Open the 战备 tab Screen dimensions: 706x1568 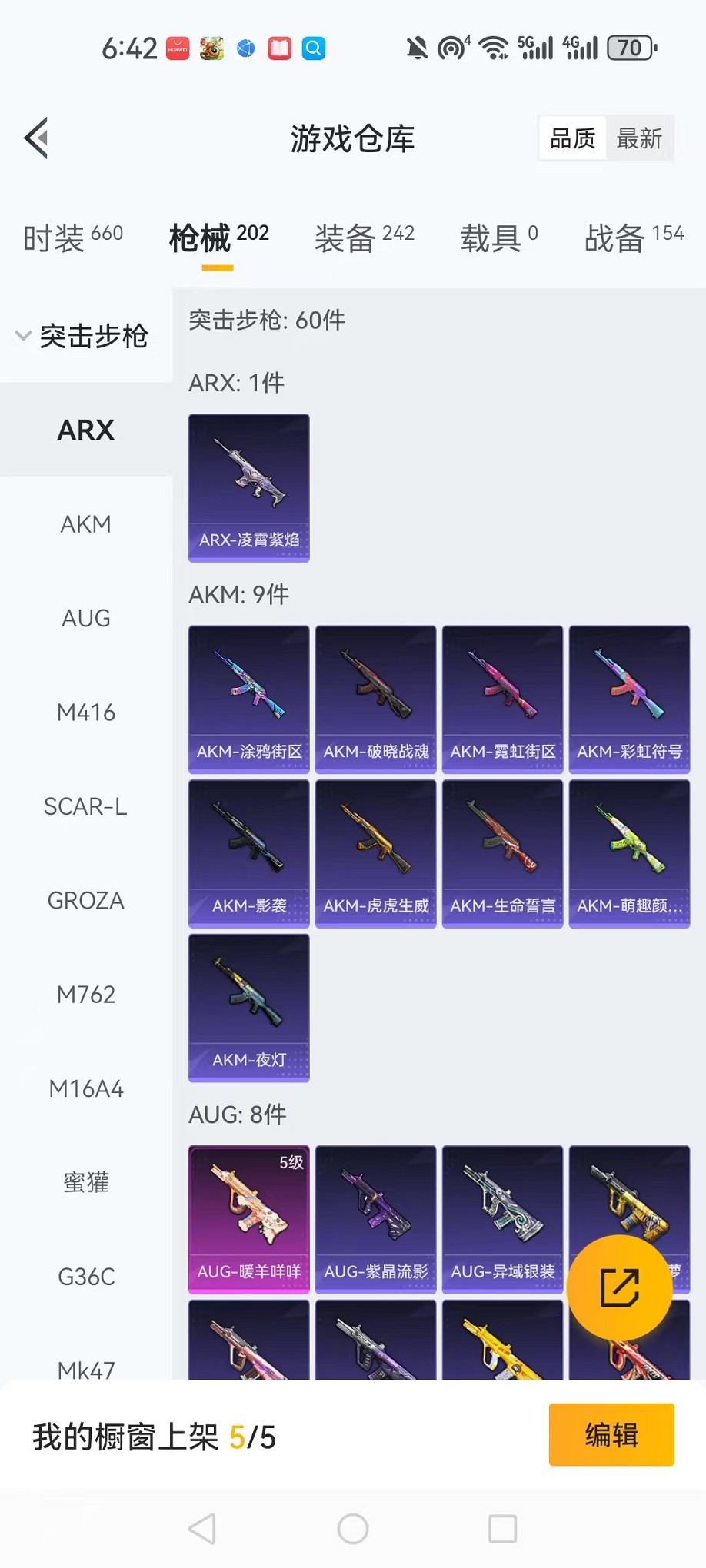pyautogui.click(x=634, y=238)
